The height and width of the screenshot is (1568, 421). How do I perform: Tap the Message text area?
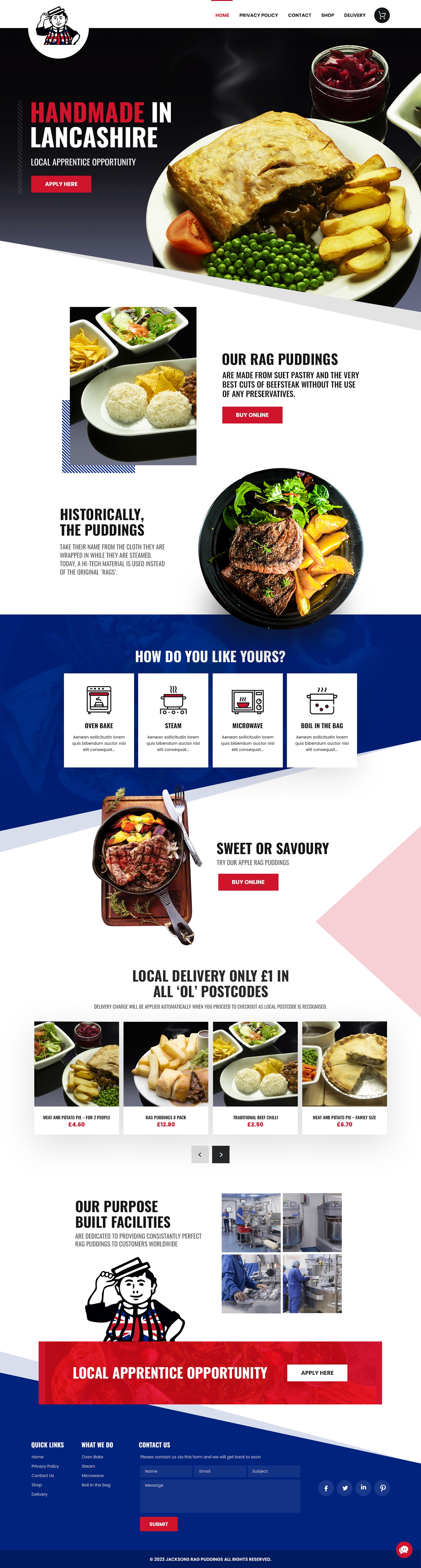click(x=220, y=1496)
